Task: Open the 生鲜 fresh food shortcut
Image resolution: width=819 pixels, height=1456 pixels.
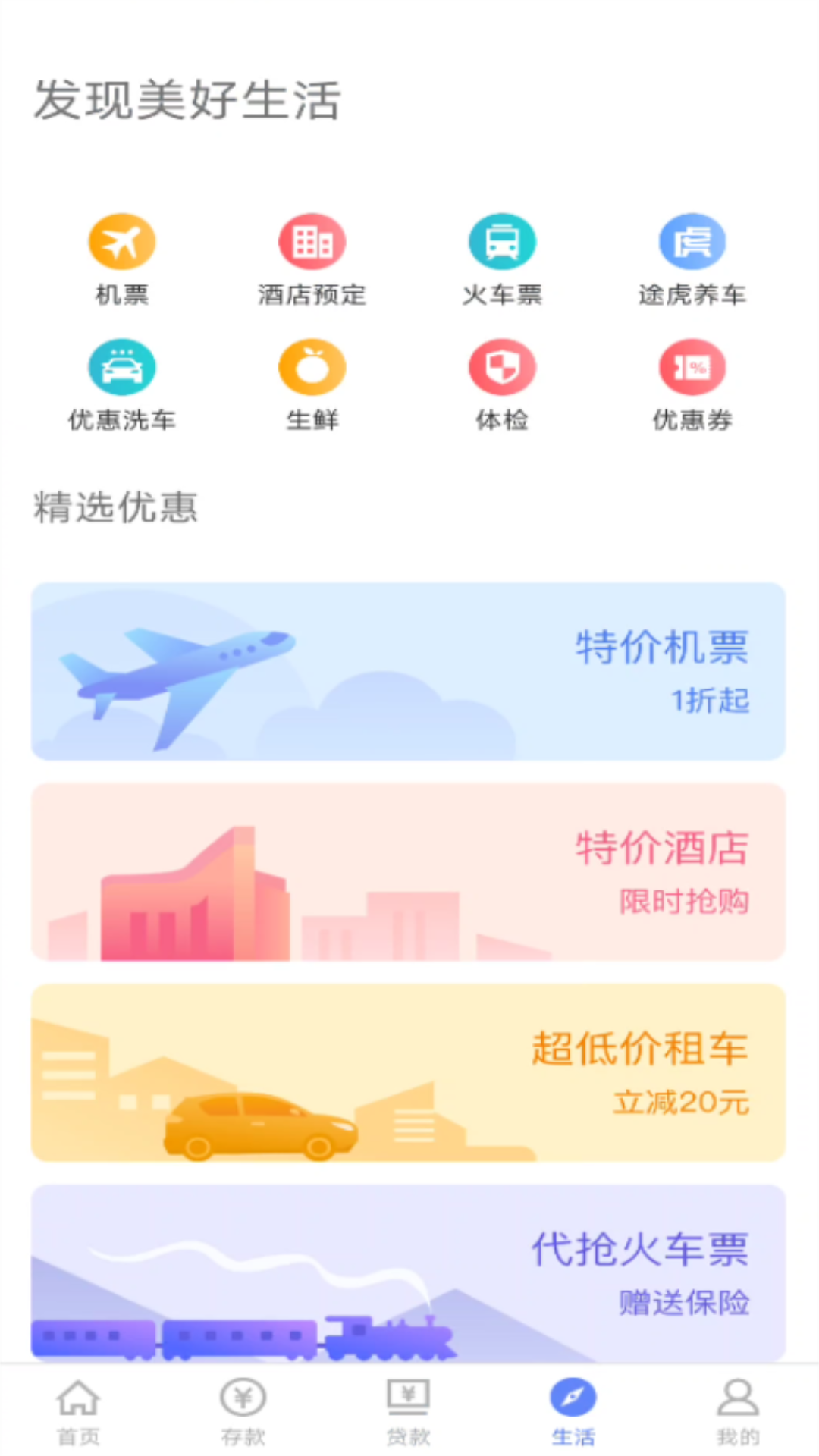Action: tap(312, 385)
